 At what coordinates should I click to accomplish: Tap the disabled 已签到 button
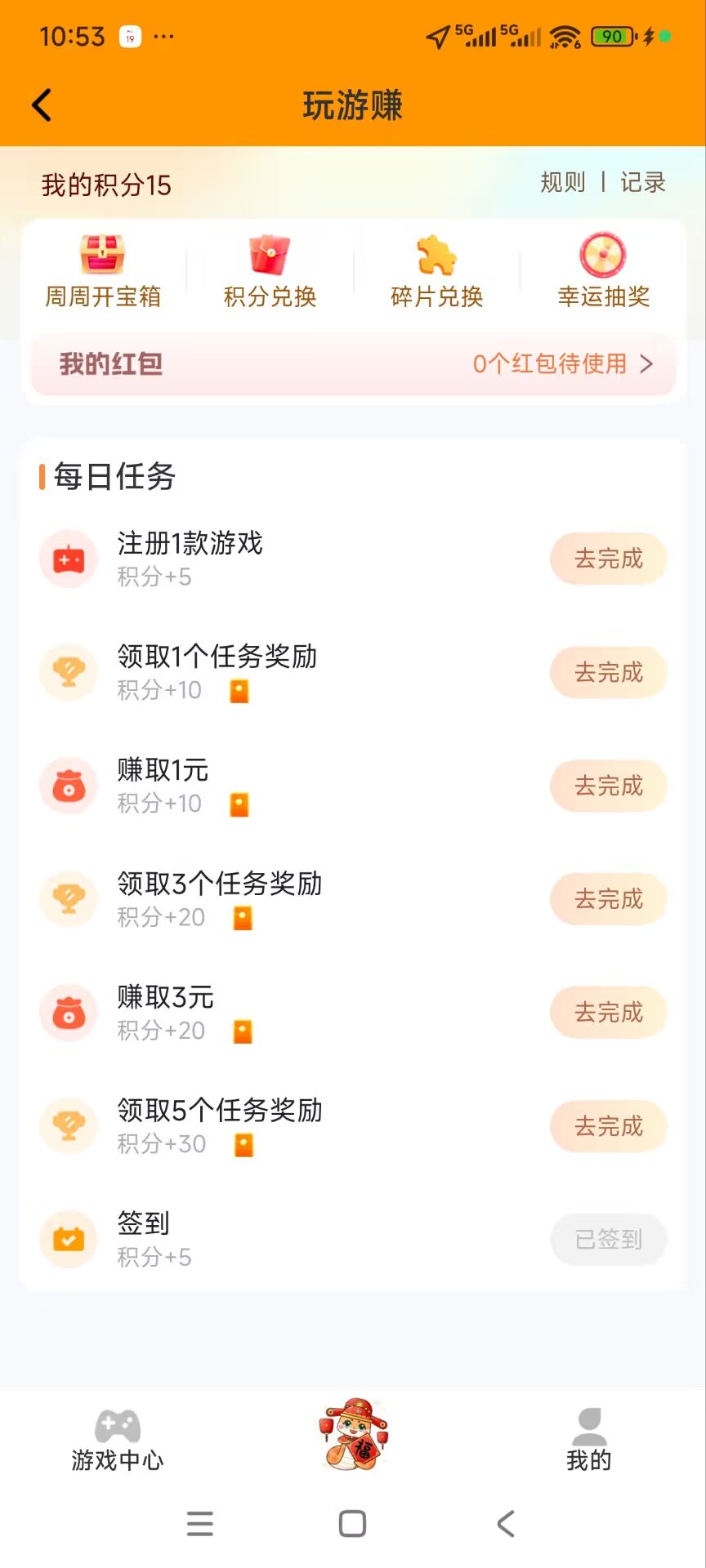(608, 1238)
